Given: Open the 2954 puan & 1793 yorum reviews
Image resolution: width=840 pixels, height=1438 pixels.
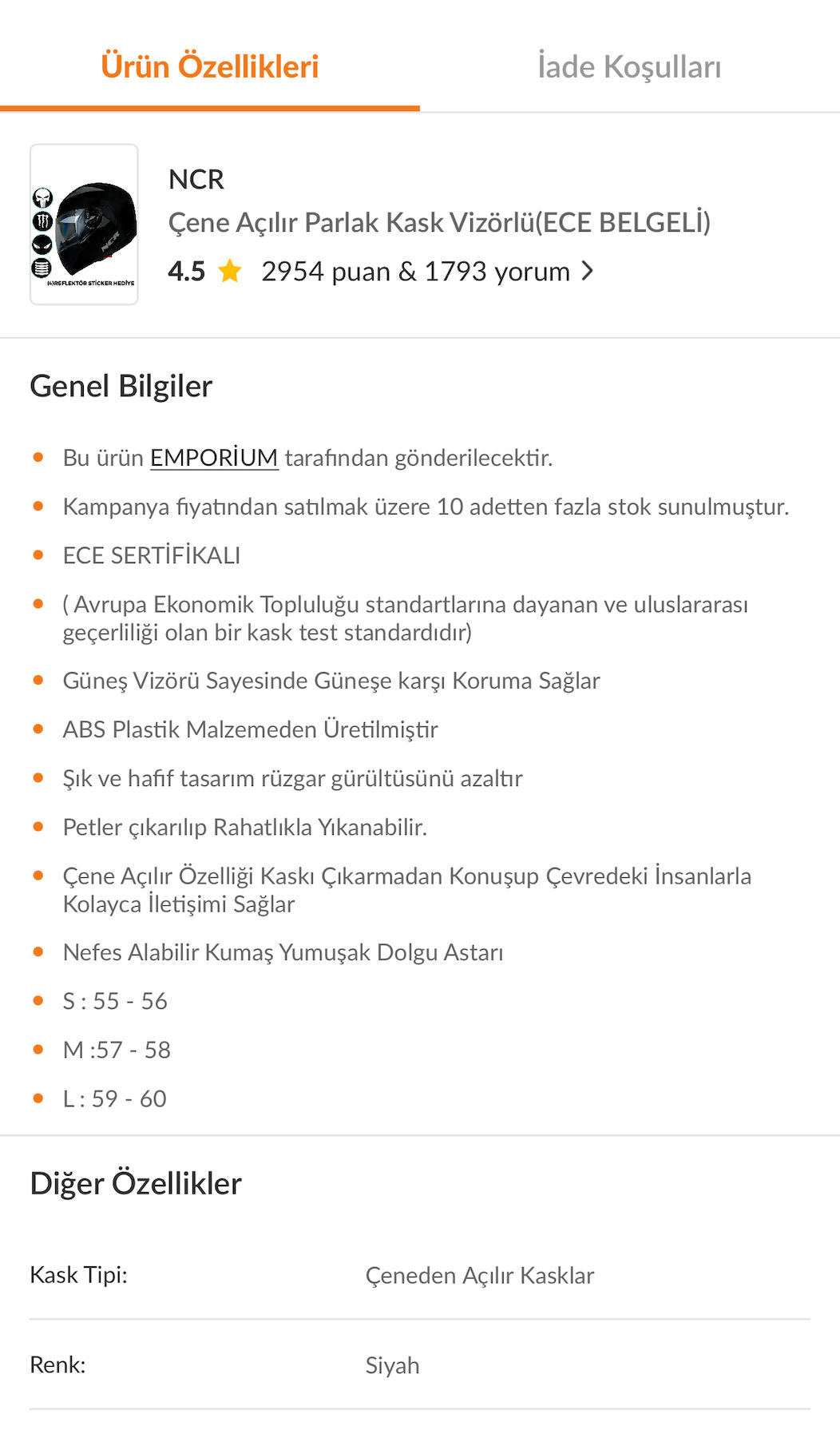Looking at the screenshot, I should (426, 272).
